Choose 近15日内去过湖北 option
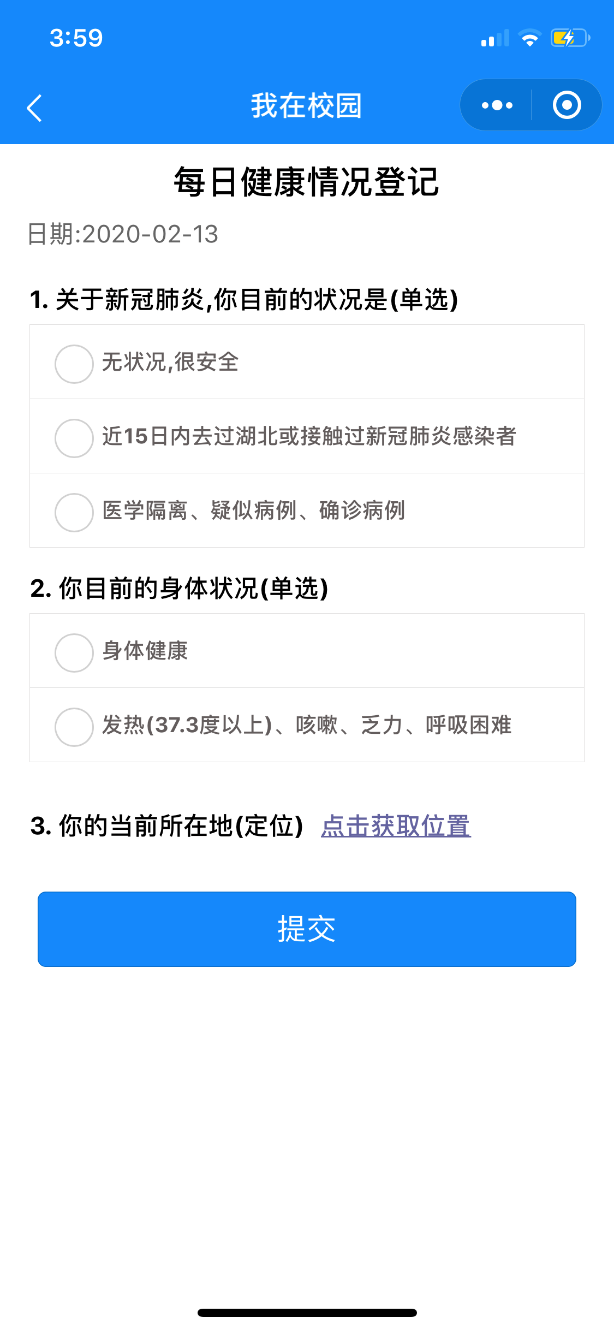614x1330 pixels. pyautogui.click(x=307, y=437)
